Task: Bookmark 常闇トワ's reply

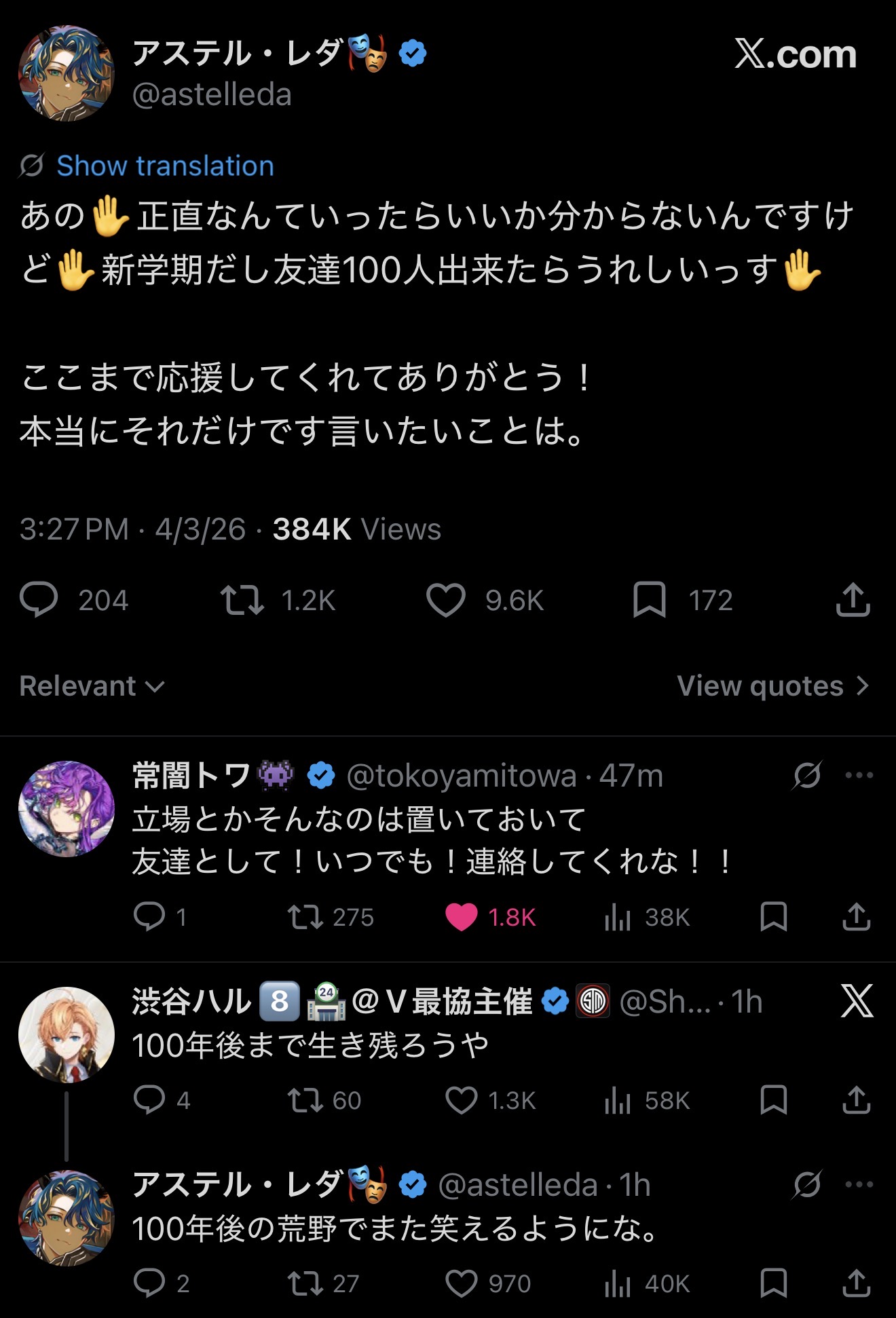Action: (774, 917)
